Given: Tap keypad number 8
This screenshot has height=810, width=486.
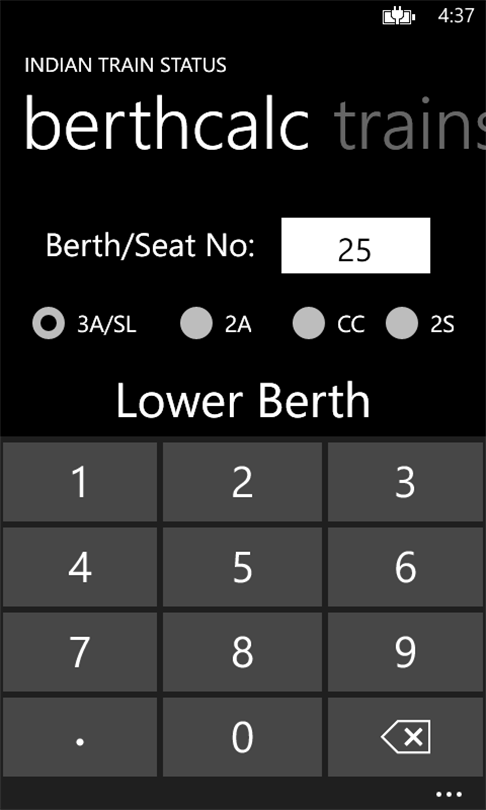Looking at the screenshot, I should (242, 652).
